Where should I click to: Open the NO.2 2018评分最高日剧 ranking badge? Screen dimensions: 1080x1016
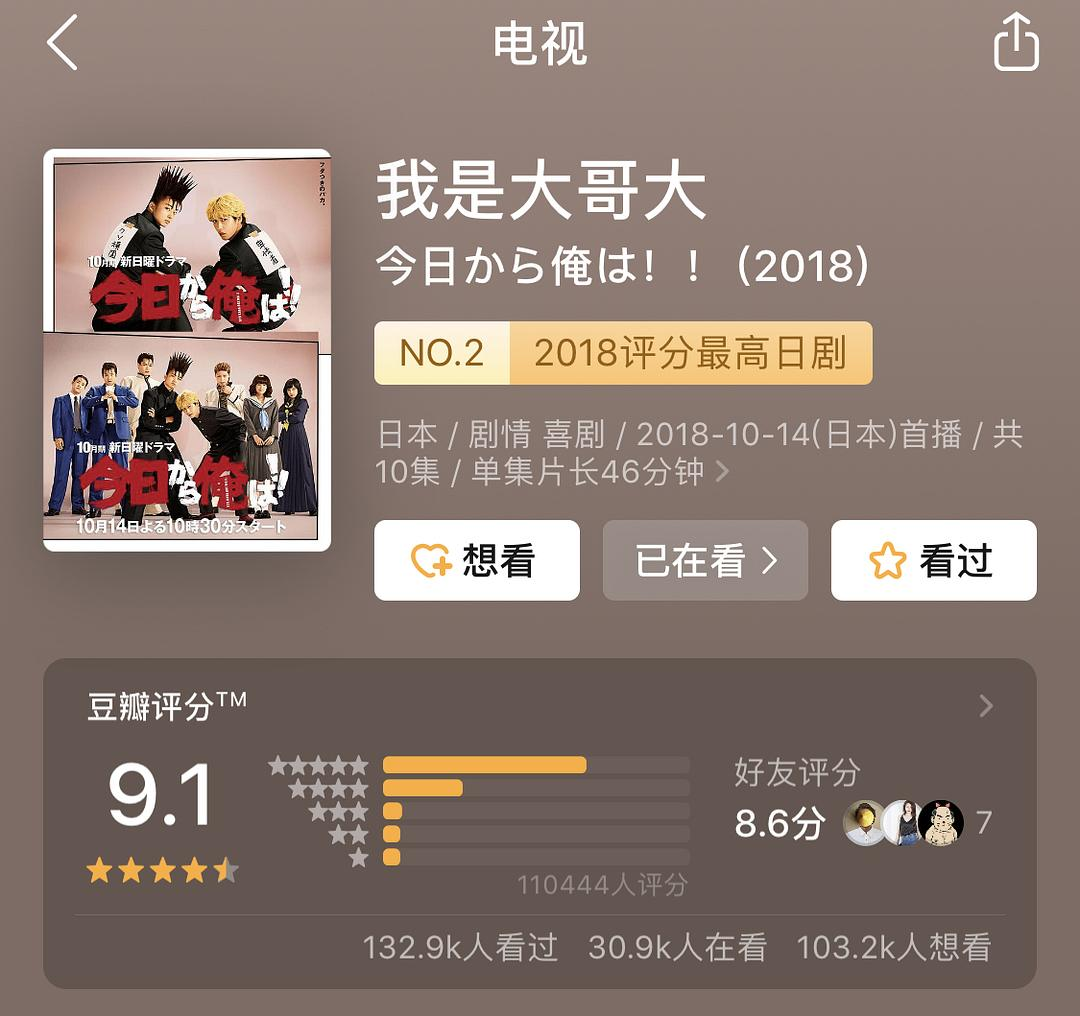point(623,353)
